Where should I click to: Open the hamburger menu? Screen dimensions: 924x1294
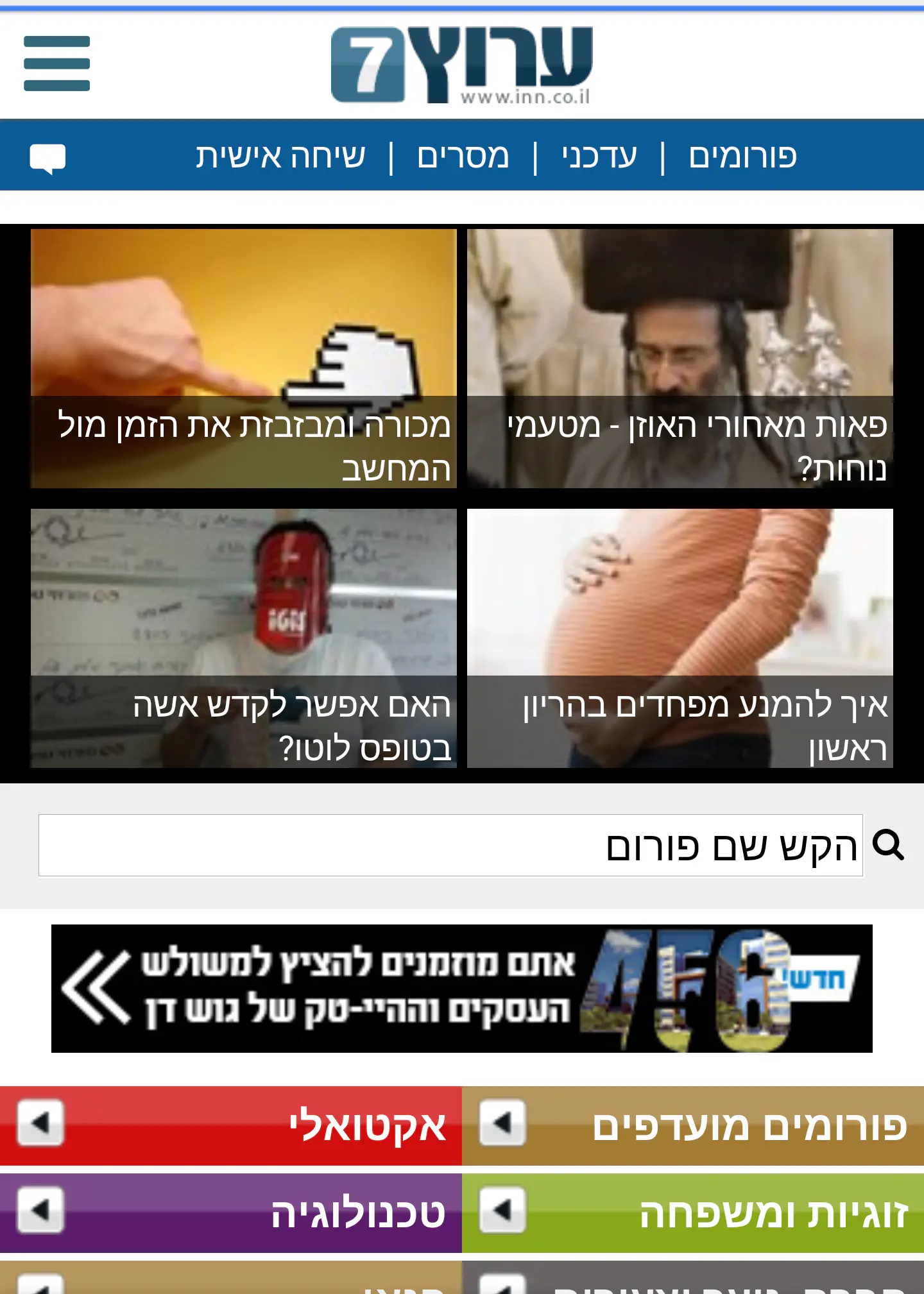[x=56, y=64]
